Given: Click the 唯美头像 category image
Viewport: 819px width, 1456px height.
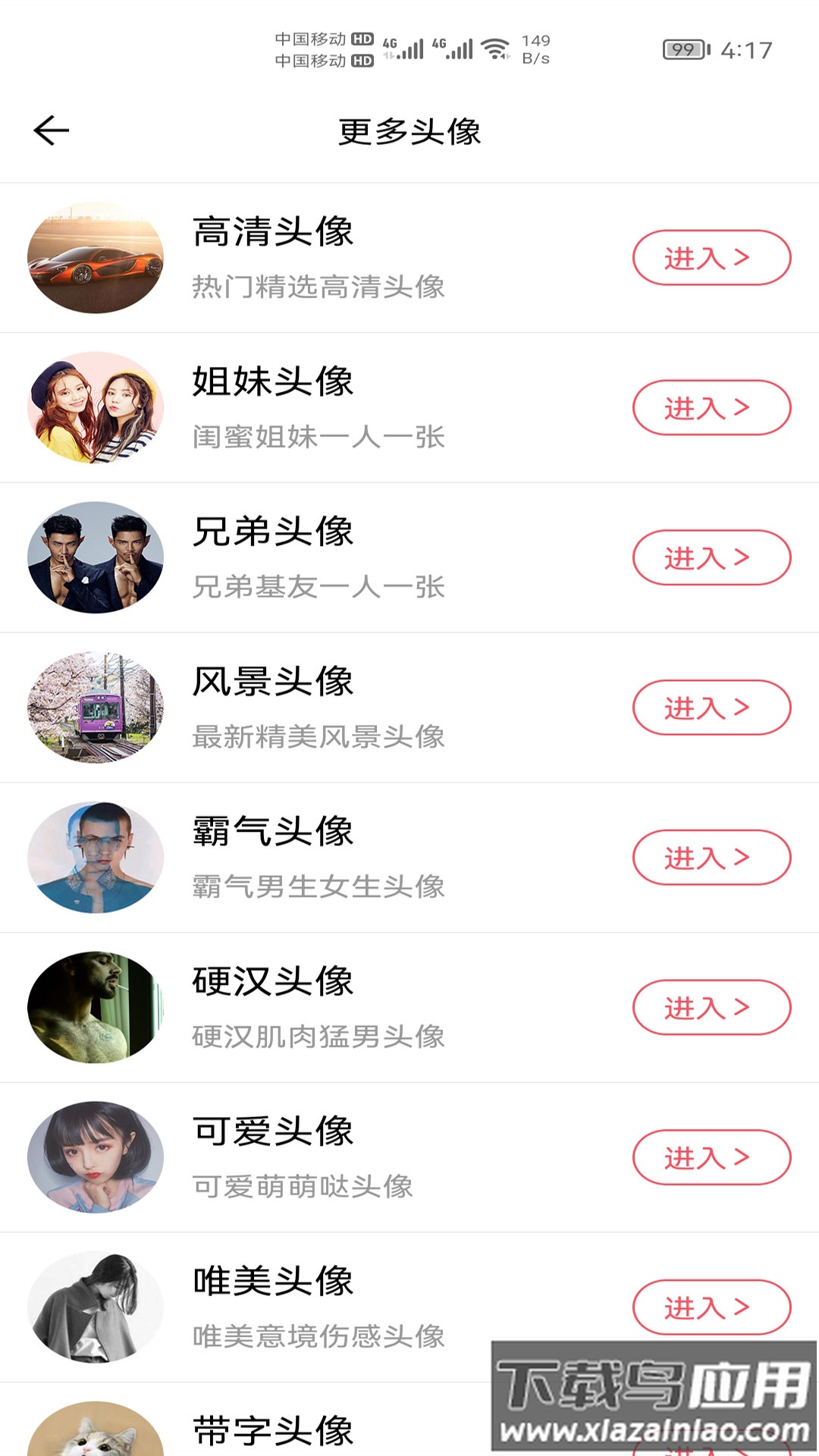Looking at the screenshot, I should tap(94, 1307).
